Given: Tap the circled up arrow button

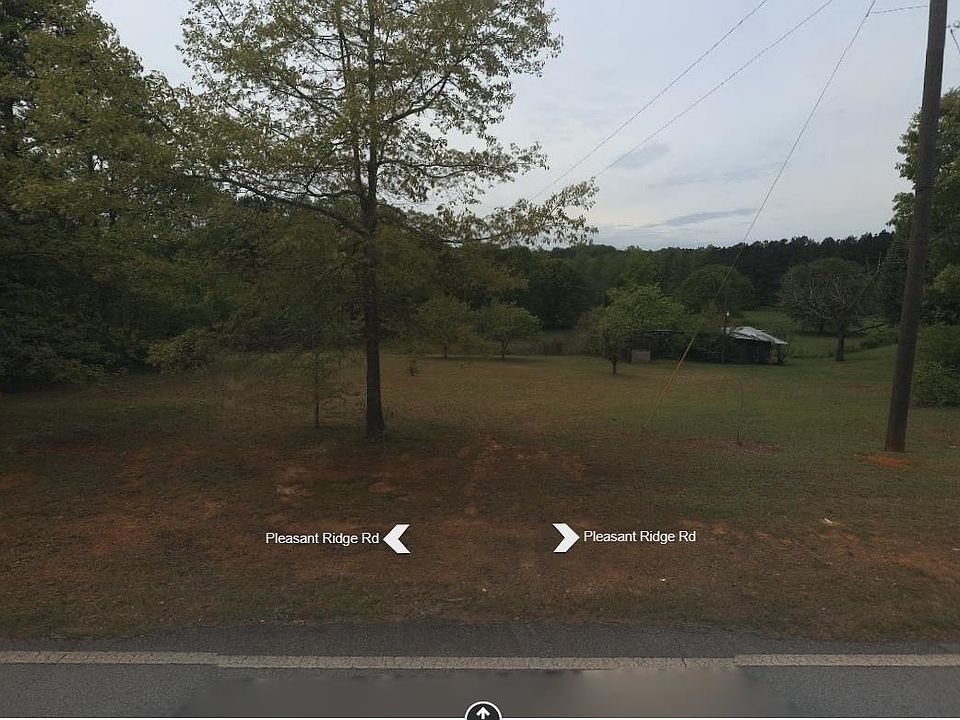Looking at the screenshot, I should pyautogui.click(x=483, y=711).
